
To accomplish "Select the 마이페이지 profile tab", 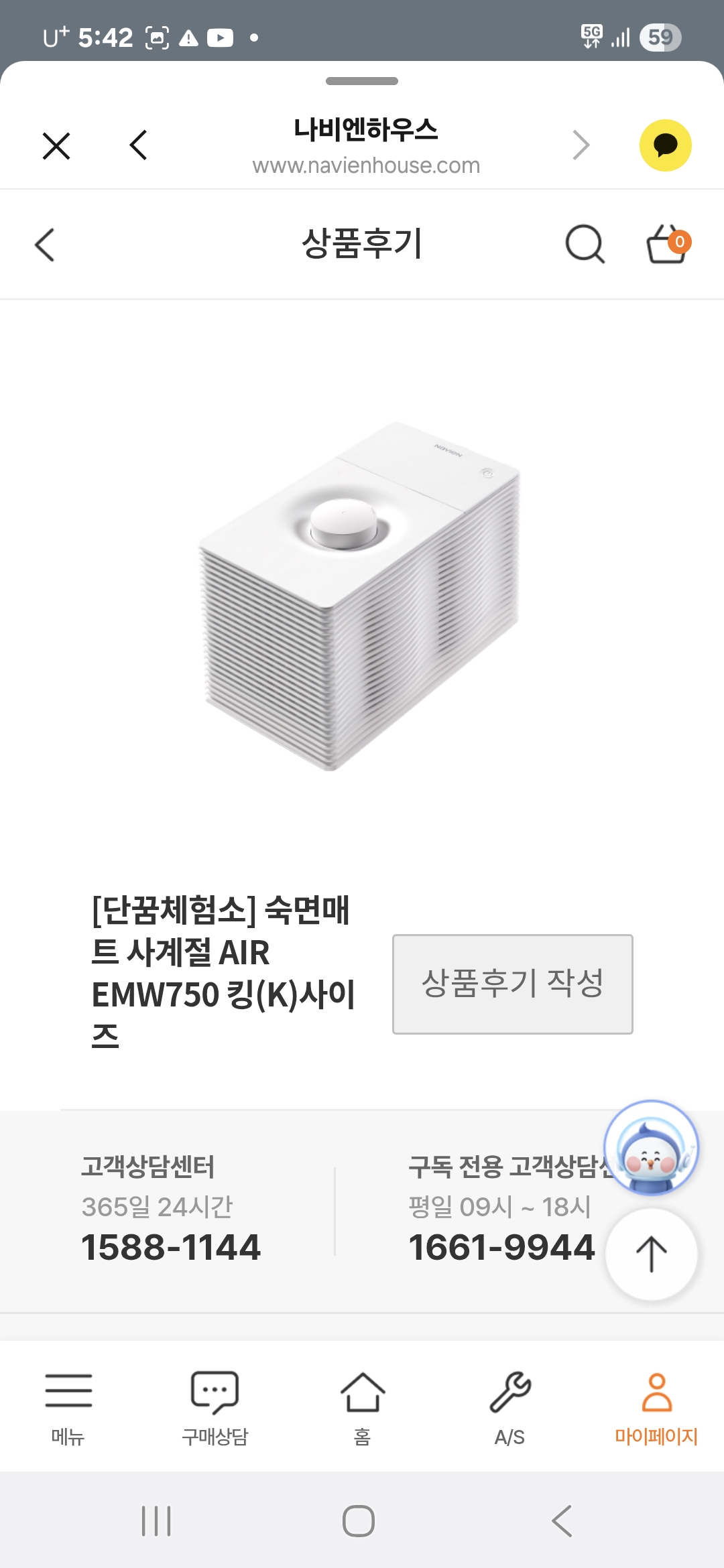I will (657, 1406).
